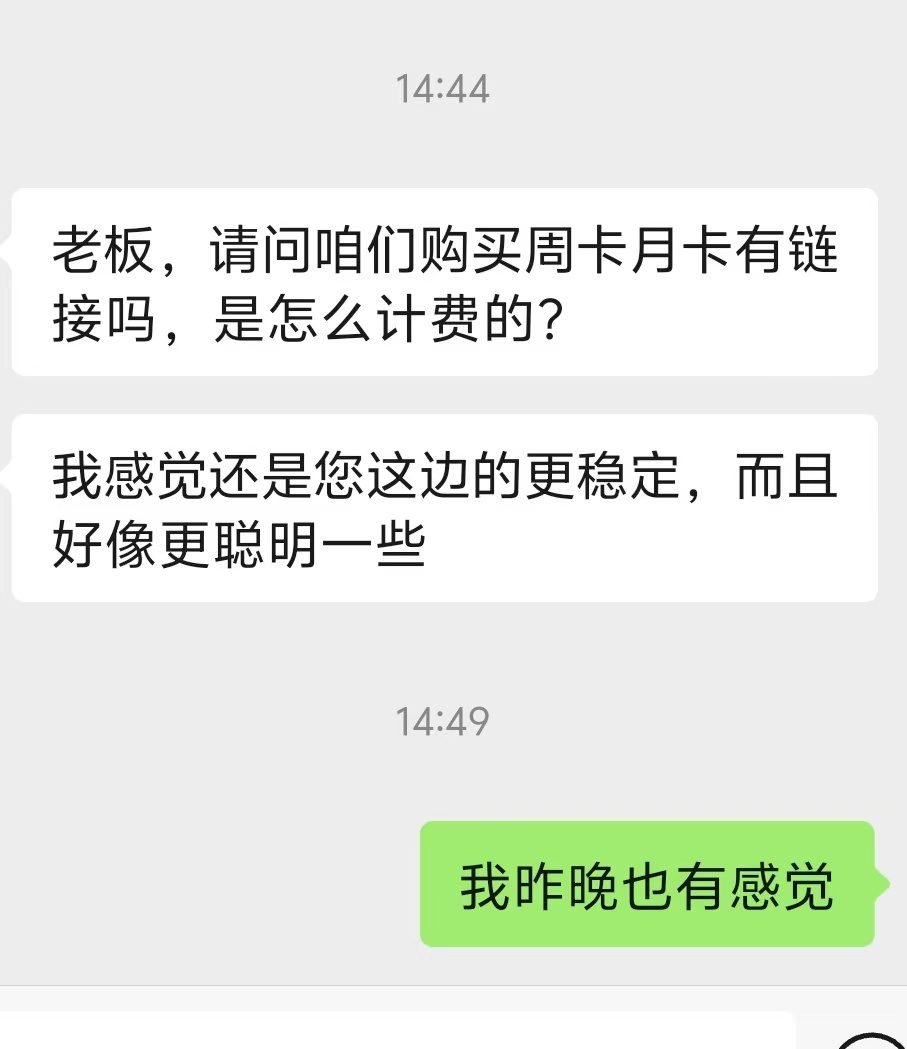Tap the message input field
The image size is (907, 1049).
click(400, 1032)
